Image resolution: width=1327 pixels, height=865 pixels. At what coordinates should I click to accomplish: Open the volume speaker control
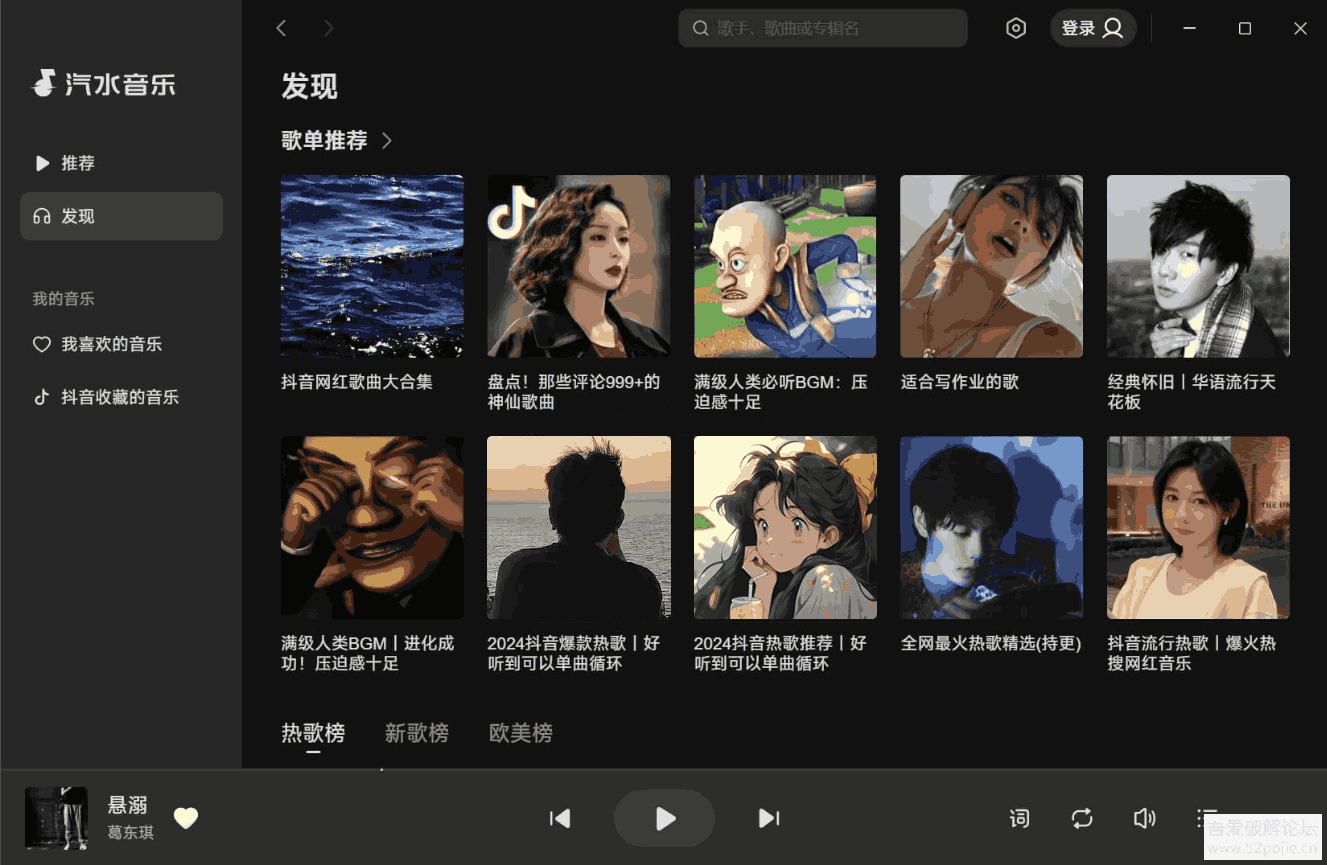tap(1144, 819)
